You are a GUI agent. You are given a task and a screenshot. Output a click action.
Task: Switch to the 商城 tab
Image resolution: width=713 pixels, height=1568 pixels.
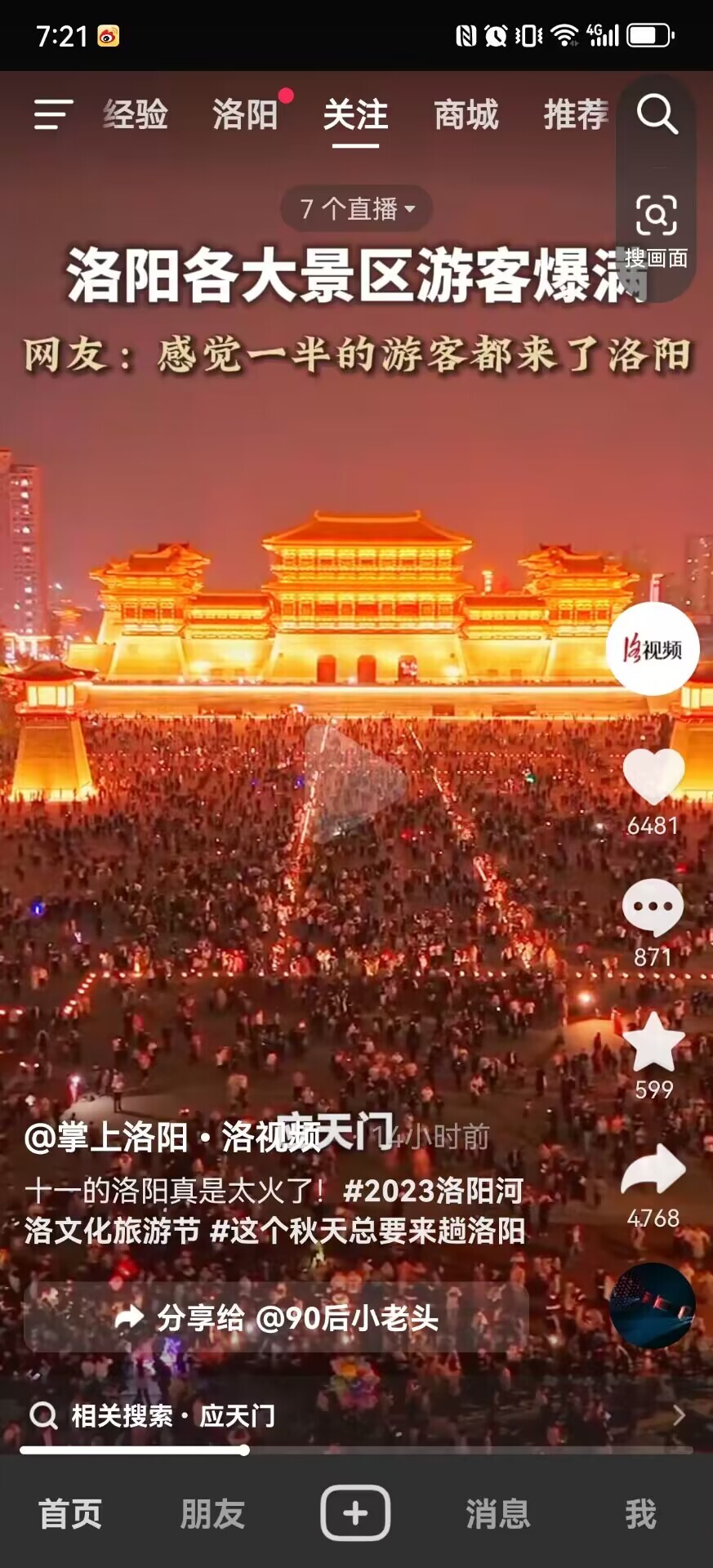pyautogui.click(x=466, y=114)
